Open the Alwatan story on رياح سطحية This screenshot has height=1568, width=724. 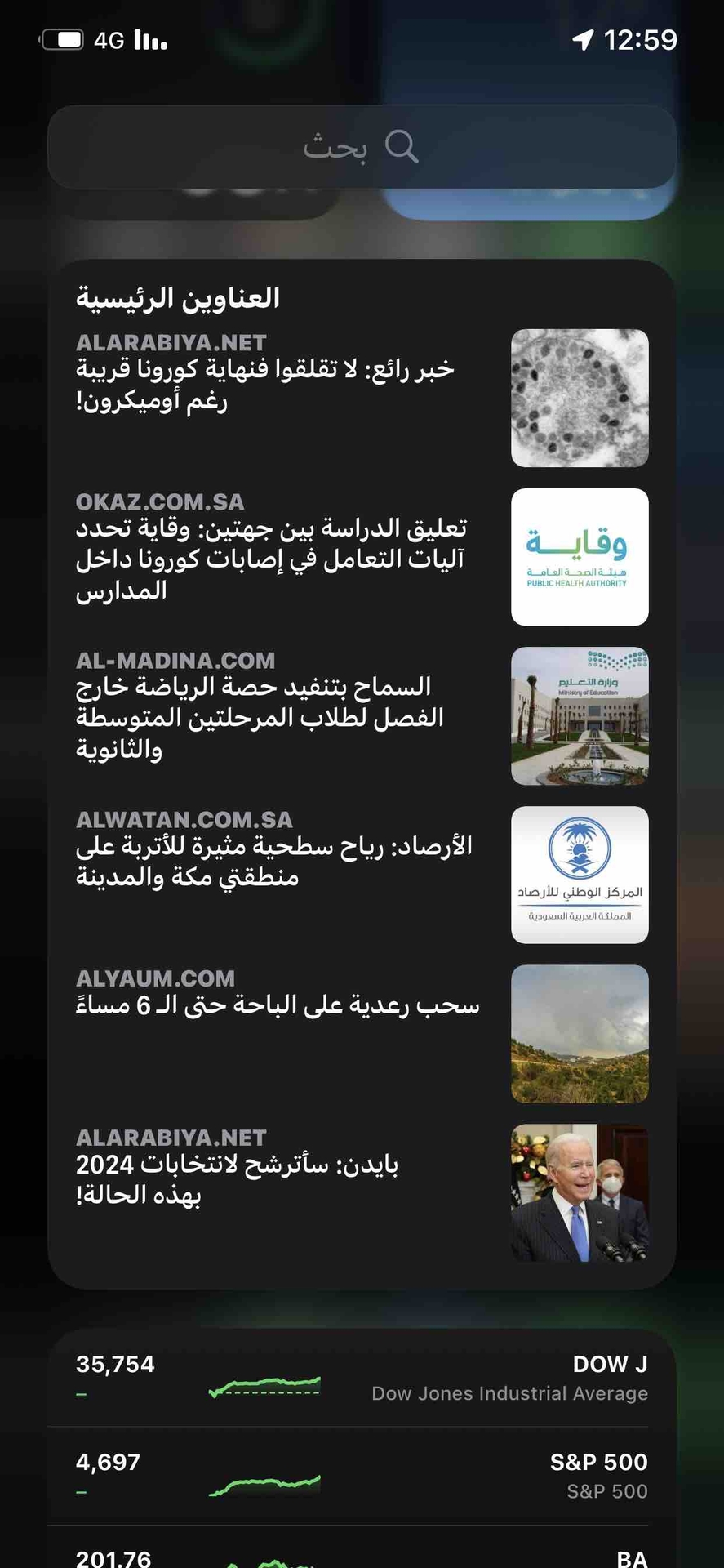[362, 875]
